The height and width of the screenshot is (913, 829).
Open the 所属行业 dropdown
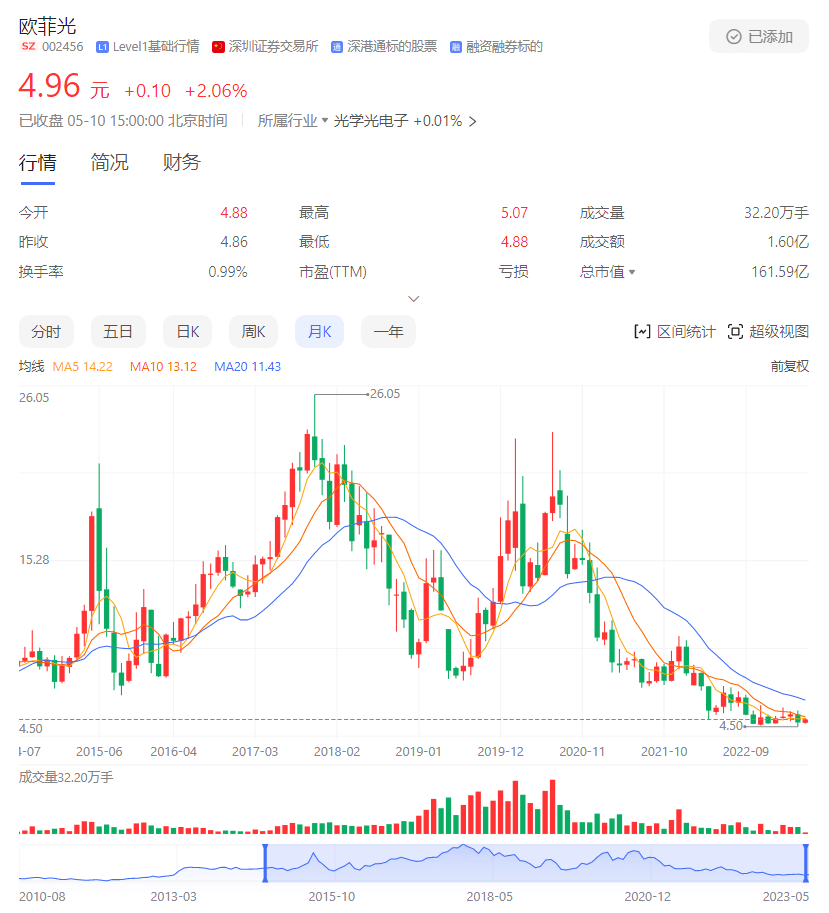tap(293, 121)
